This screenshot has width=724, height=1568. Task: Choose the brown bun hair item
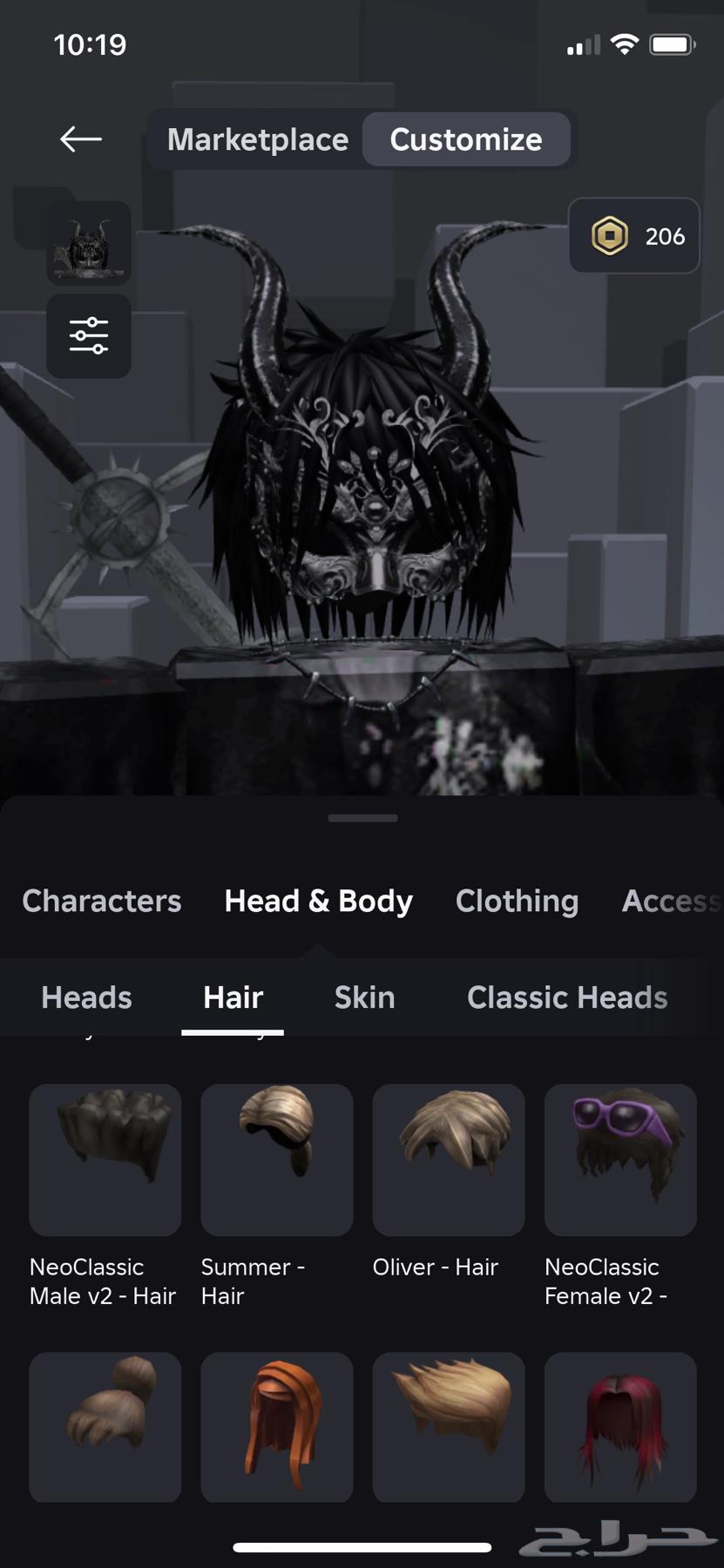(x=105, y=1426)
